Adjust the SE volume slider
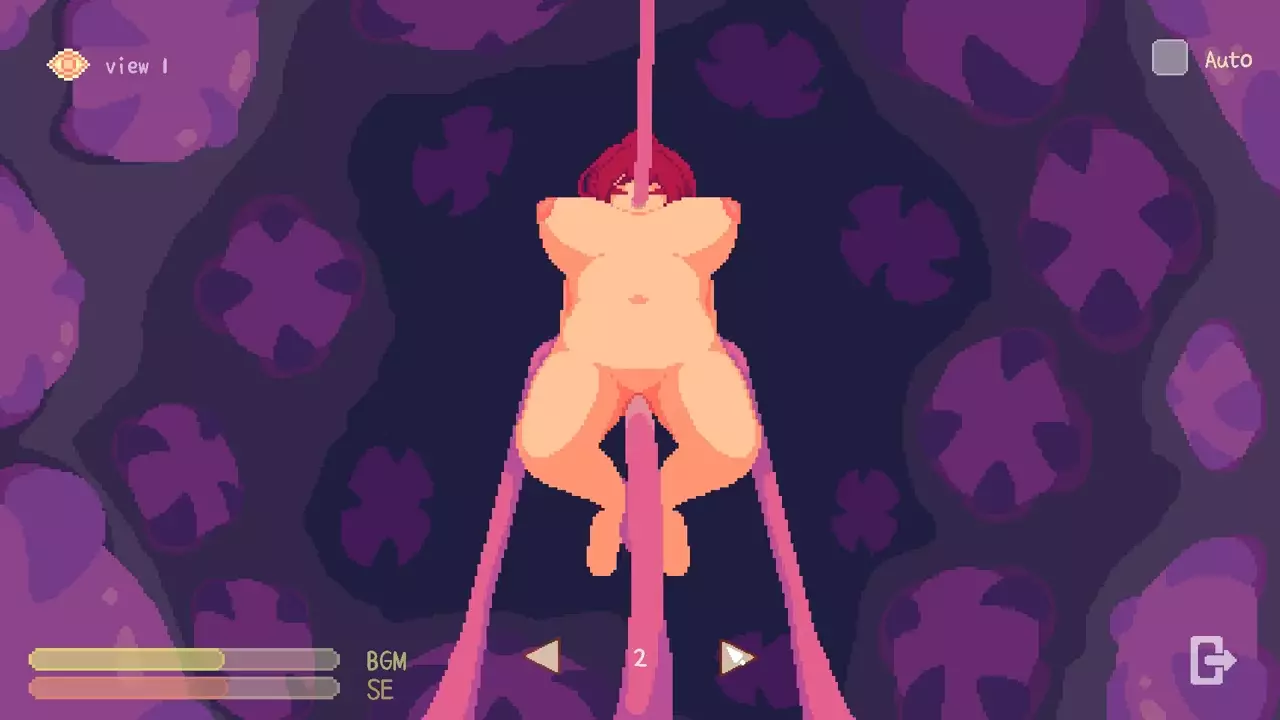Viewport: 1280px width, 720px height. pyautogui.click(x=184, y=688)
